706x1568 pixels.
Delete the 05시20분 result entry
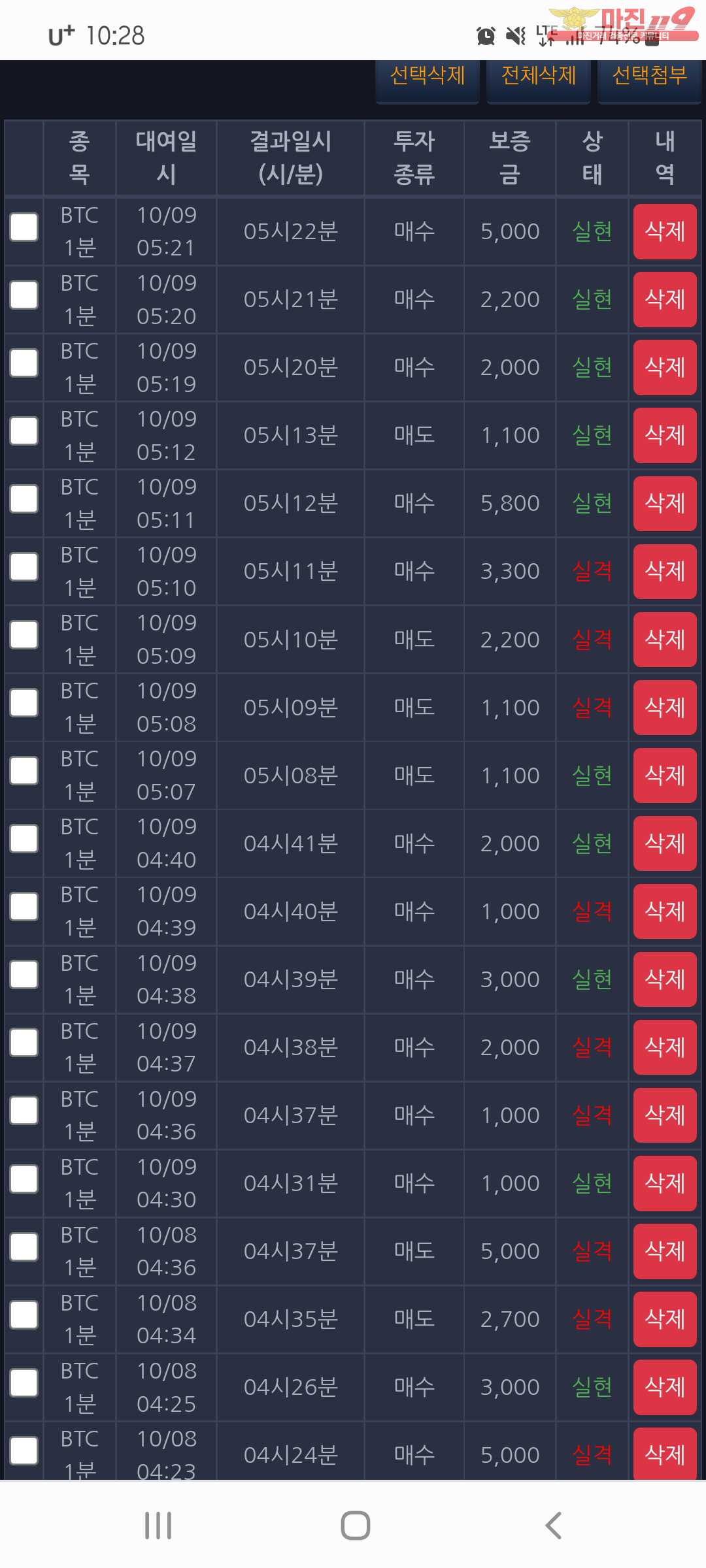coord(665,367)
